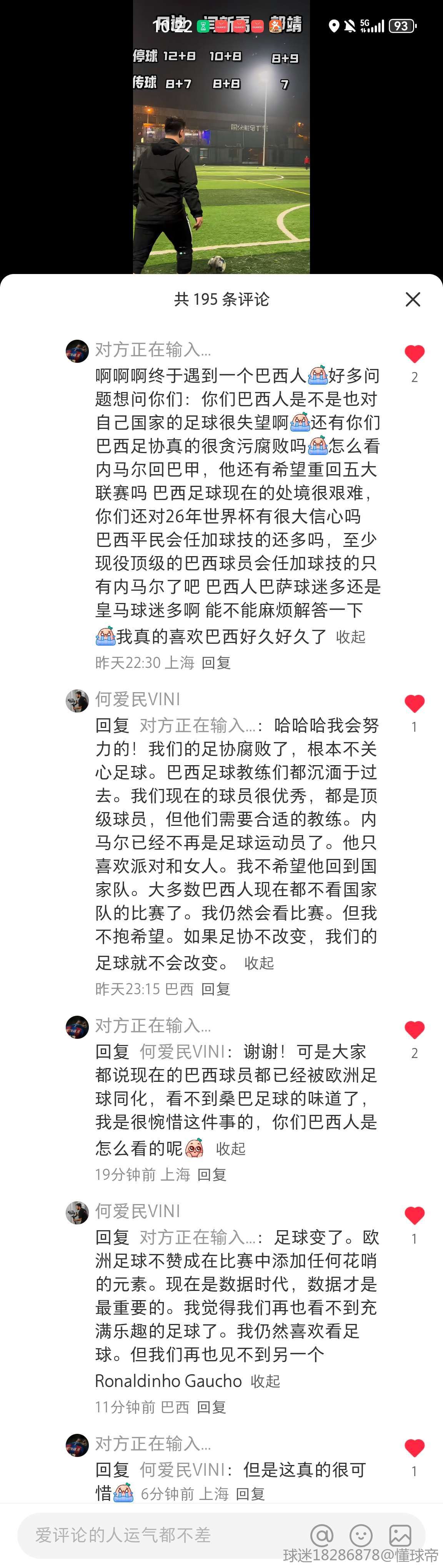Image resolution: width=443 pixels, height=1568 pixels.
Task: Open the emoji picker in comment bar
Action: coord(361,1535)
